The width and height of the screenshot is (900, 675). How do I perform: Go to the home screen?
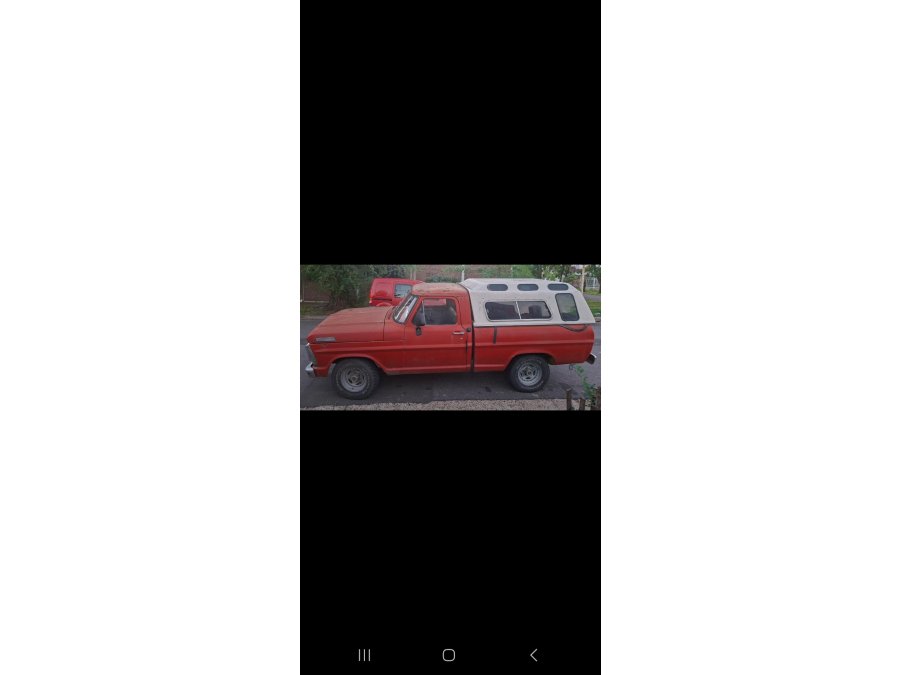(x=449, y=655)
